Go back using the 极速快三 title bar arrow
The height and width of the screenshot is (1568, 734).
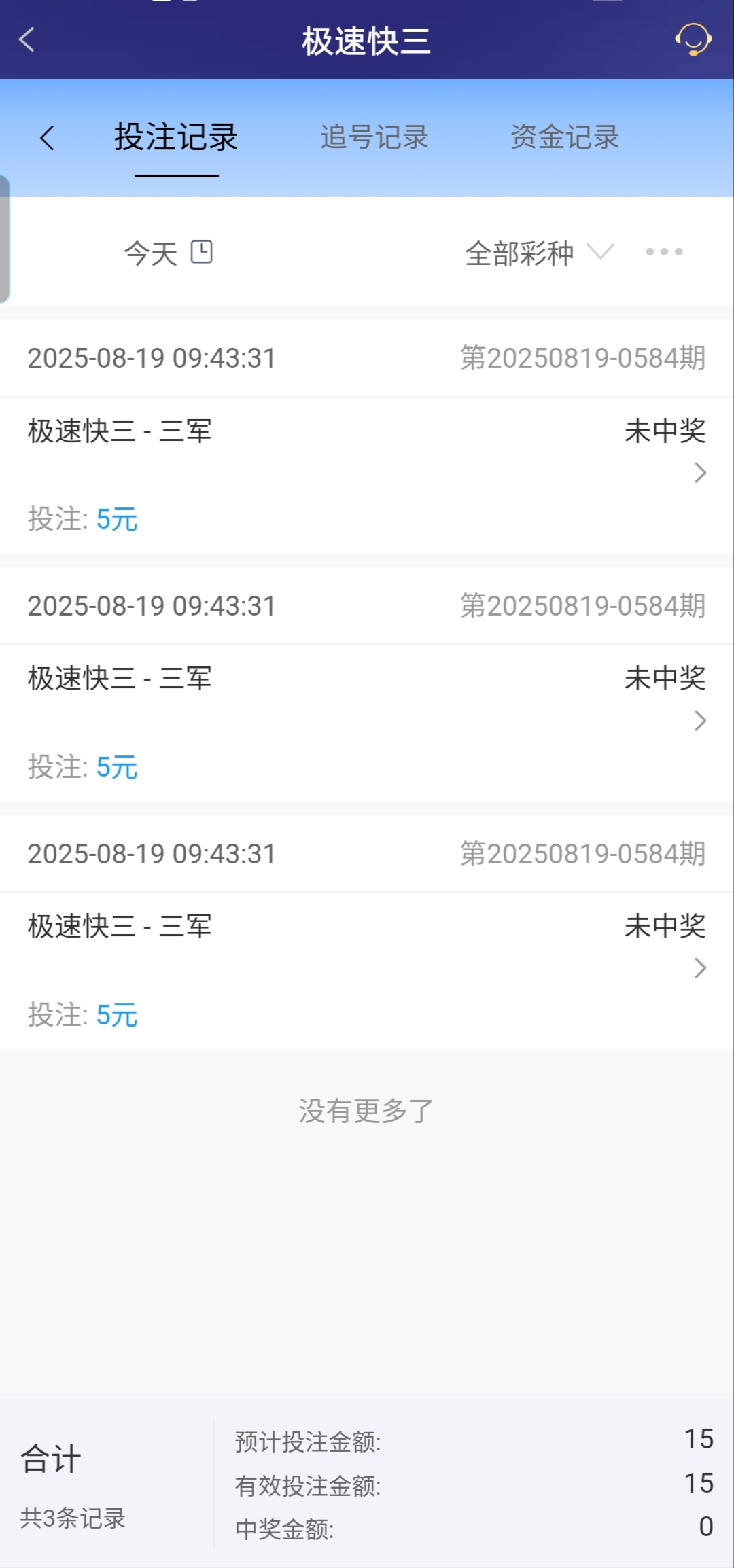(27, 40)
